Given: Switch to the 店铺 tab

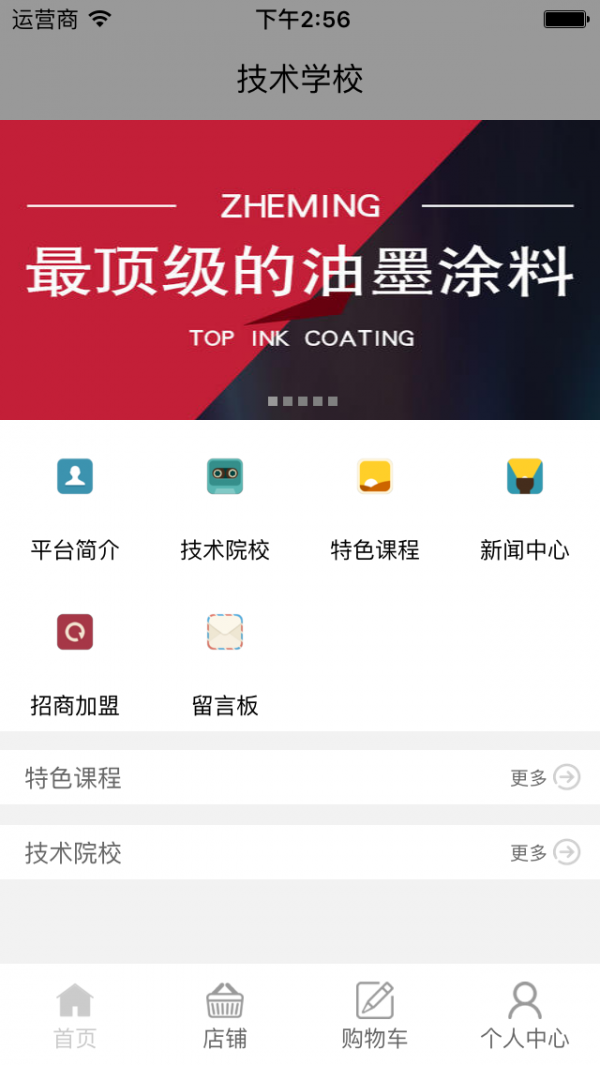Looking at the screenshot, I should pos(225,1015).
